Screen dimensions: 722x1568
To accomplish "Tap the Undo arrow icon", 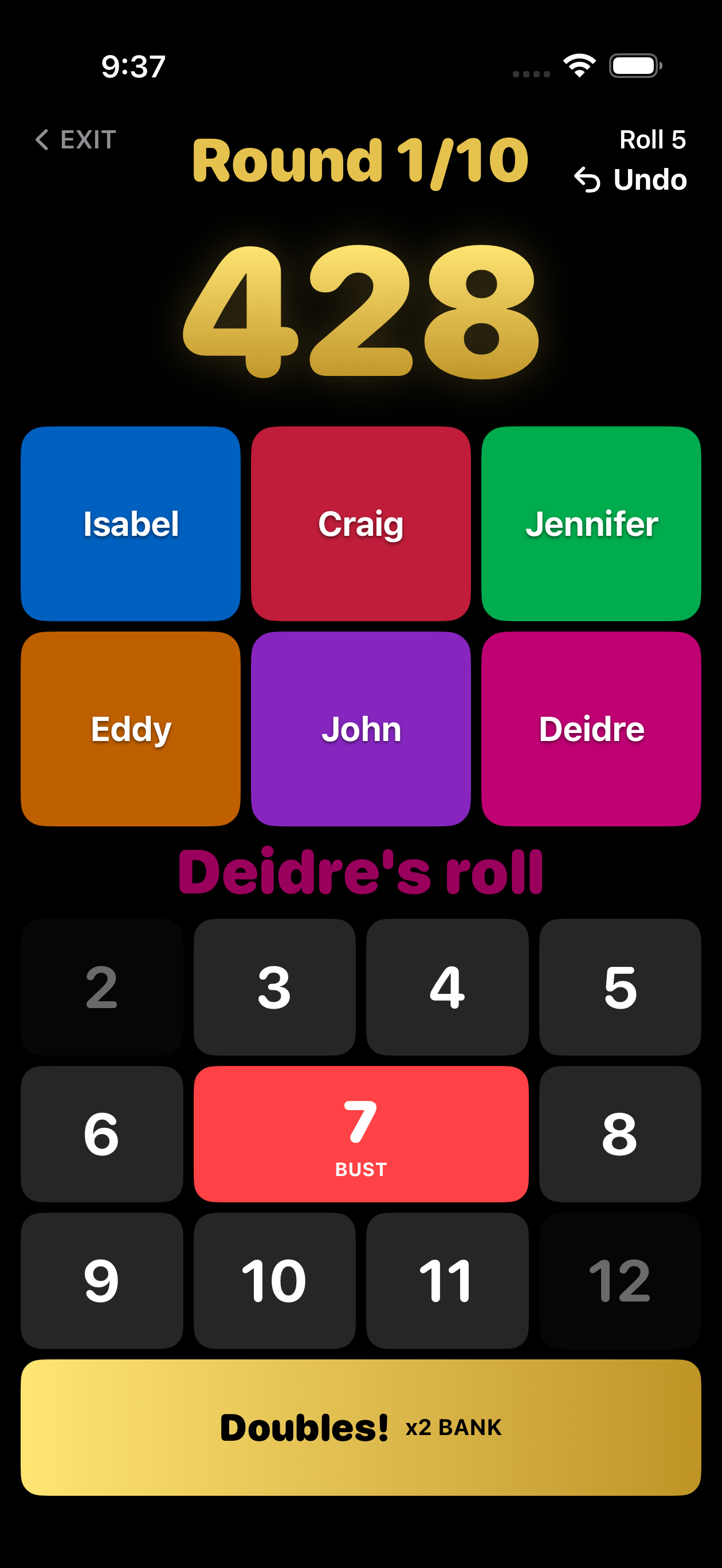I will (x=588, y=179).
